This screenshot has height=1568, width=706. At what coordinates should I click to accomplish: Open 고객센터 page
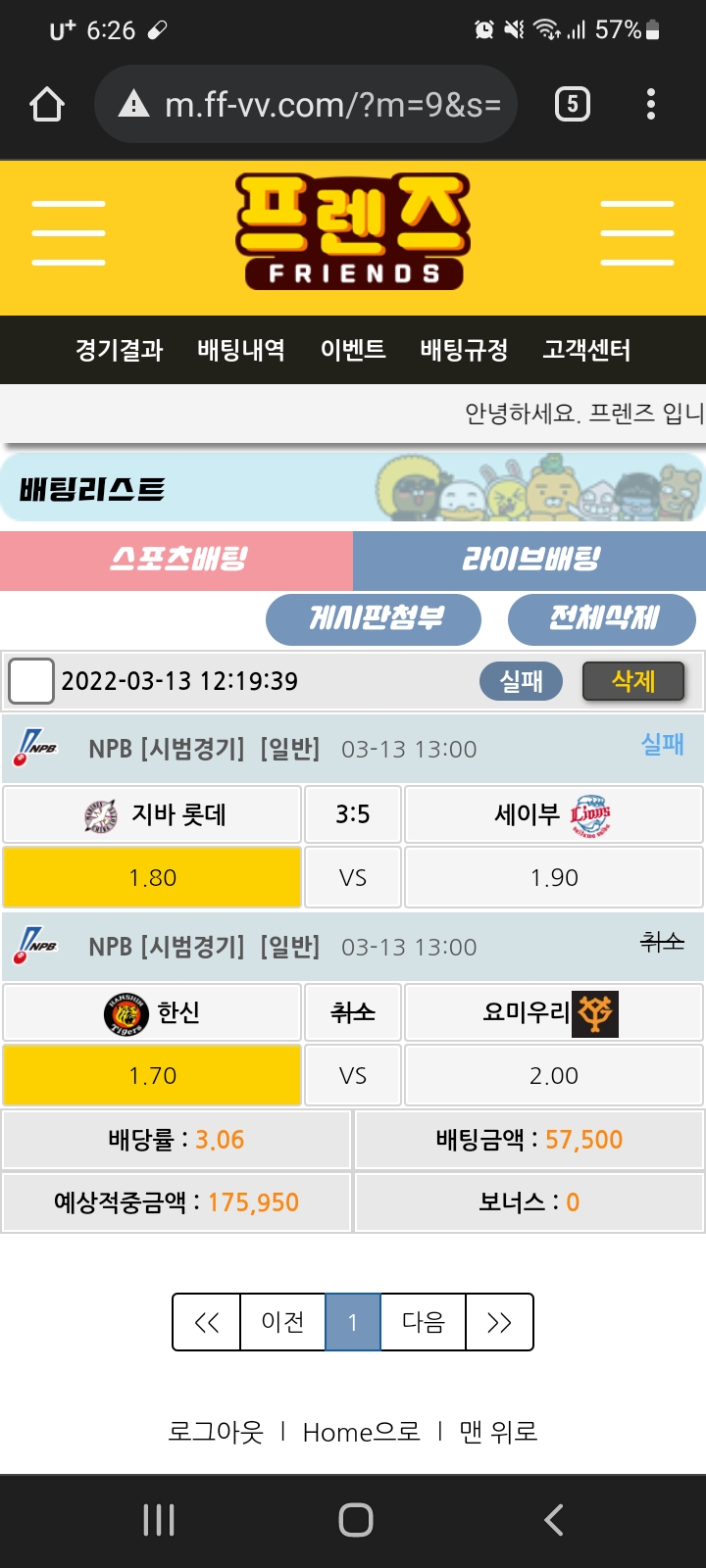click(586, 350)
